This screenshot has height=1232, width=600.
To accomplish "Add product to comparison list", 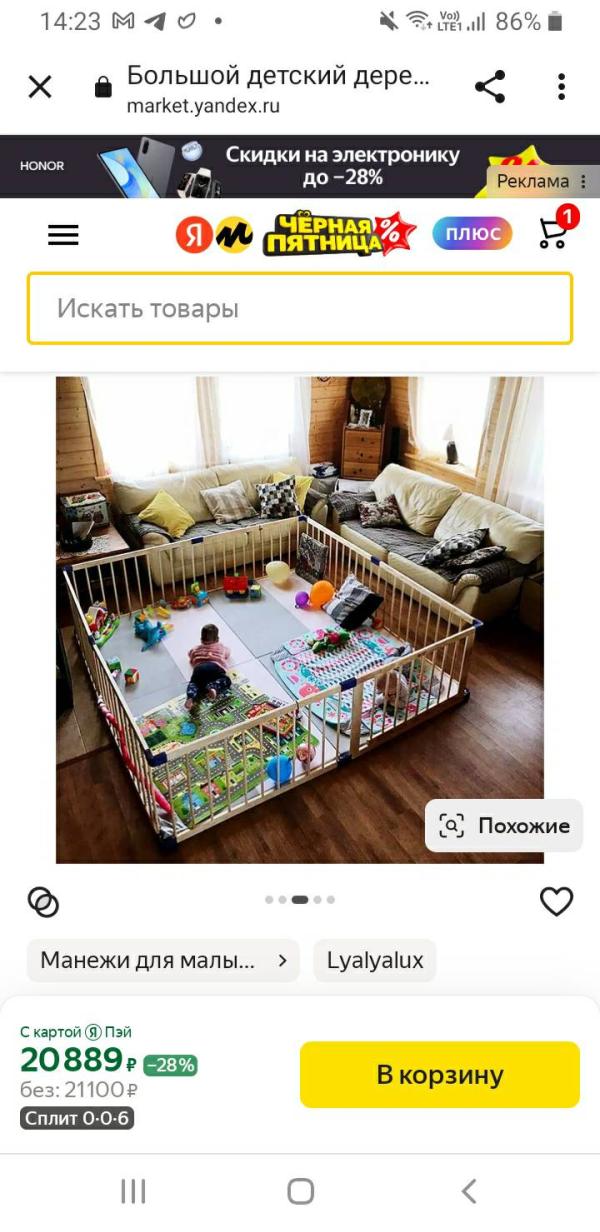I will 43,902.
